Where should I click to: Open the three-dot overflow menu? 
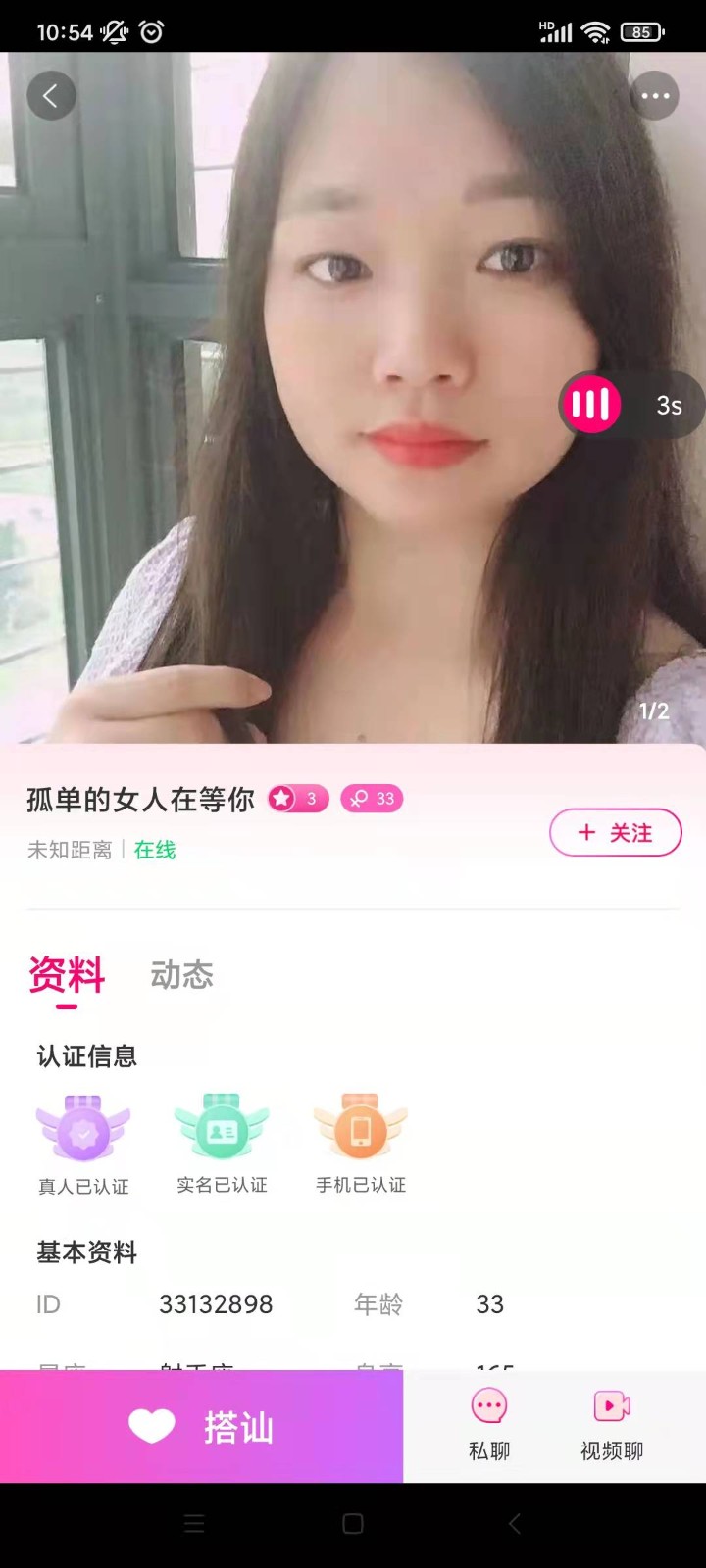pos(654,96)
